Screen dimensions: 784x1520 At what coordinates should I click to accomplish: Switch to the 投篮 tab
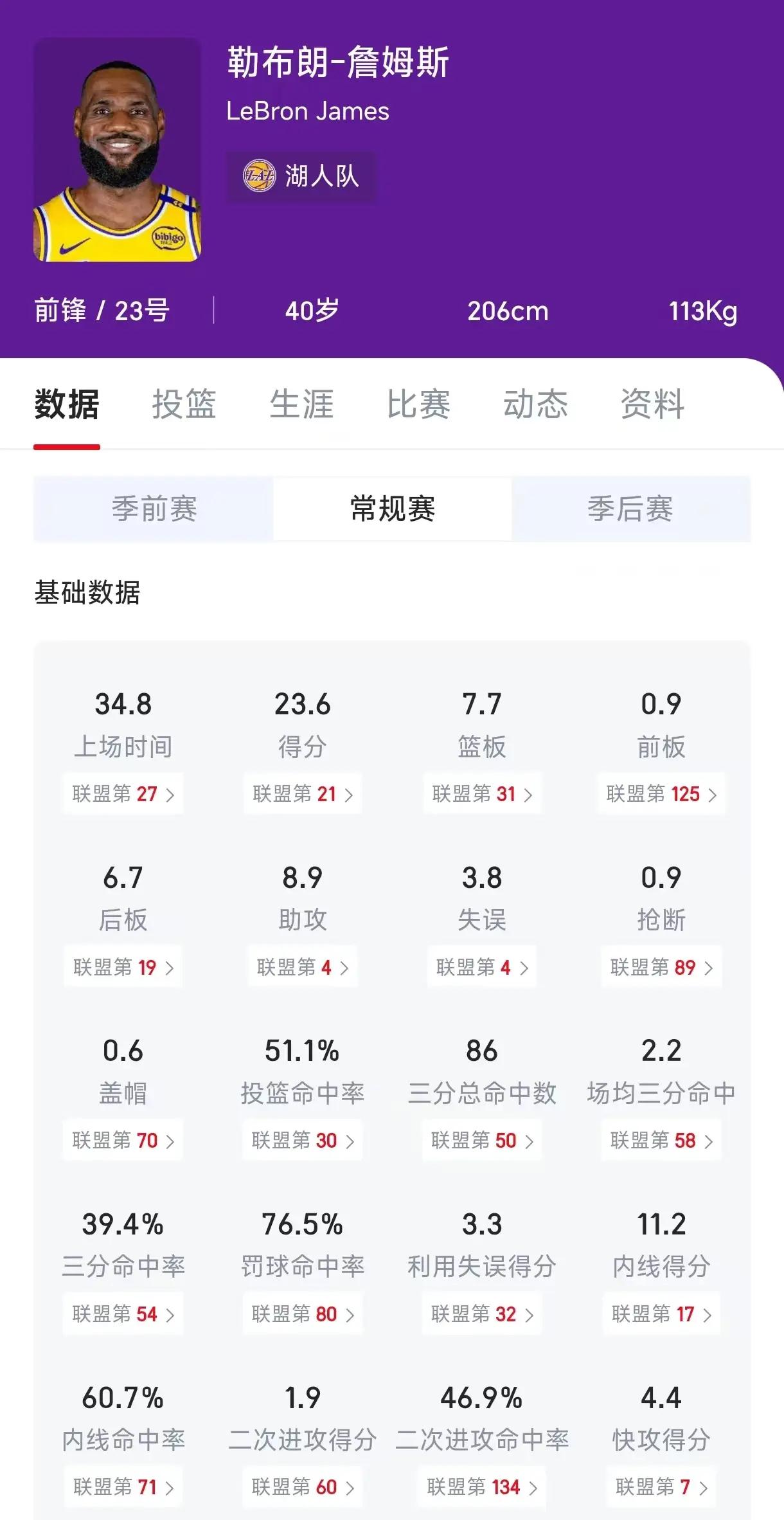click(184, 404)
